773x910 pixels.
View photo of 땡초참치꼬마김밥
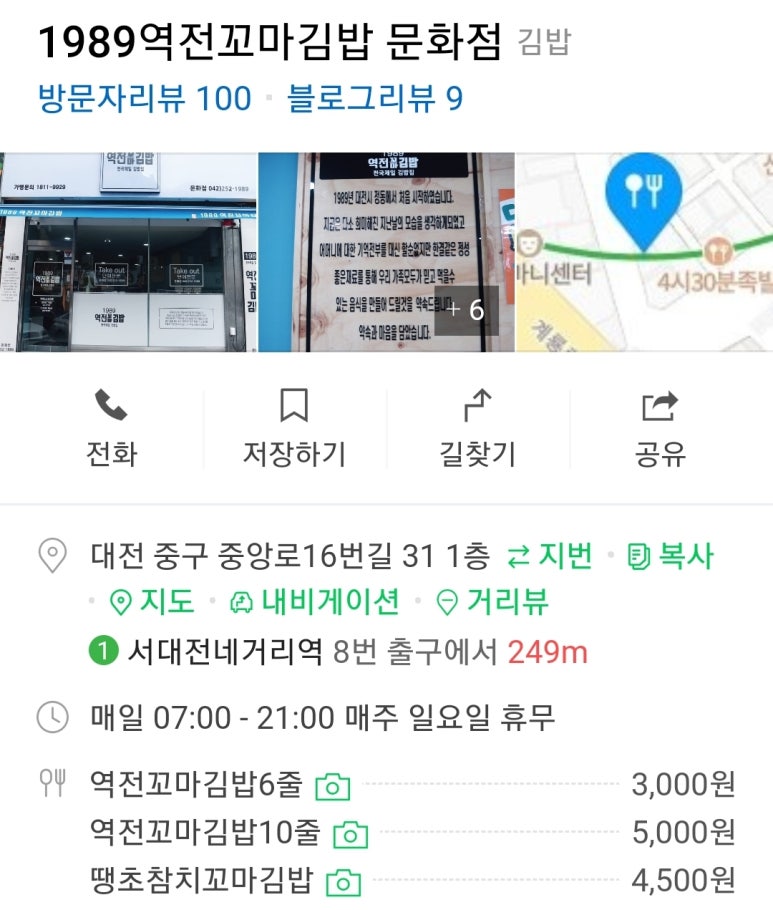click(x=343, y=882)
